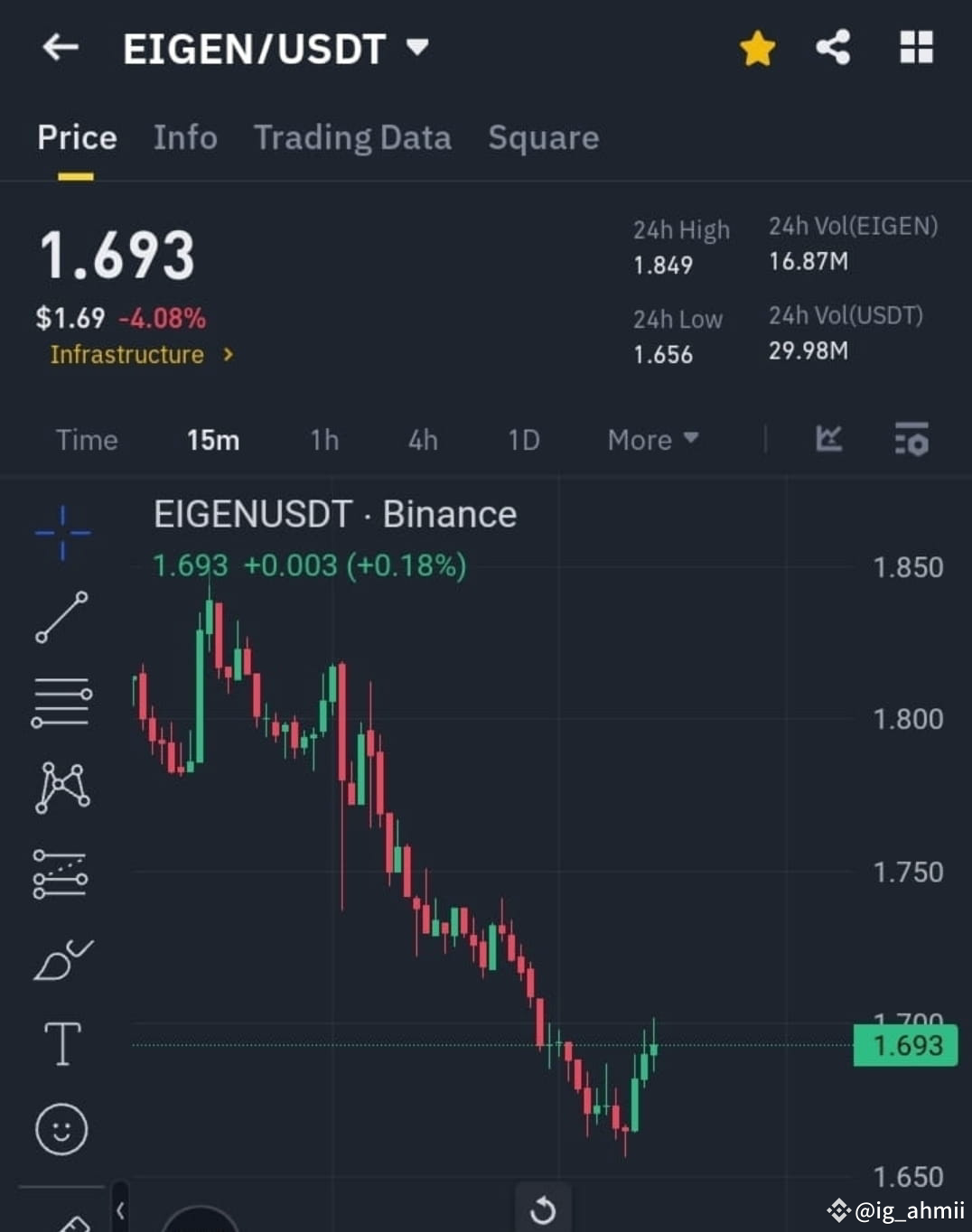The image size is (972, 1232).
Task: Open the grid layout icon top right
Action: click(917, 49)
